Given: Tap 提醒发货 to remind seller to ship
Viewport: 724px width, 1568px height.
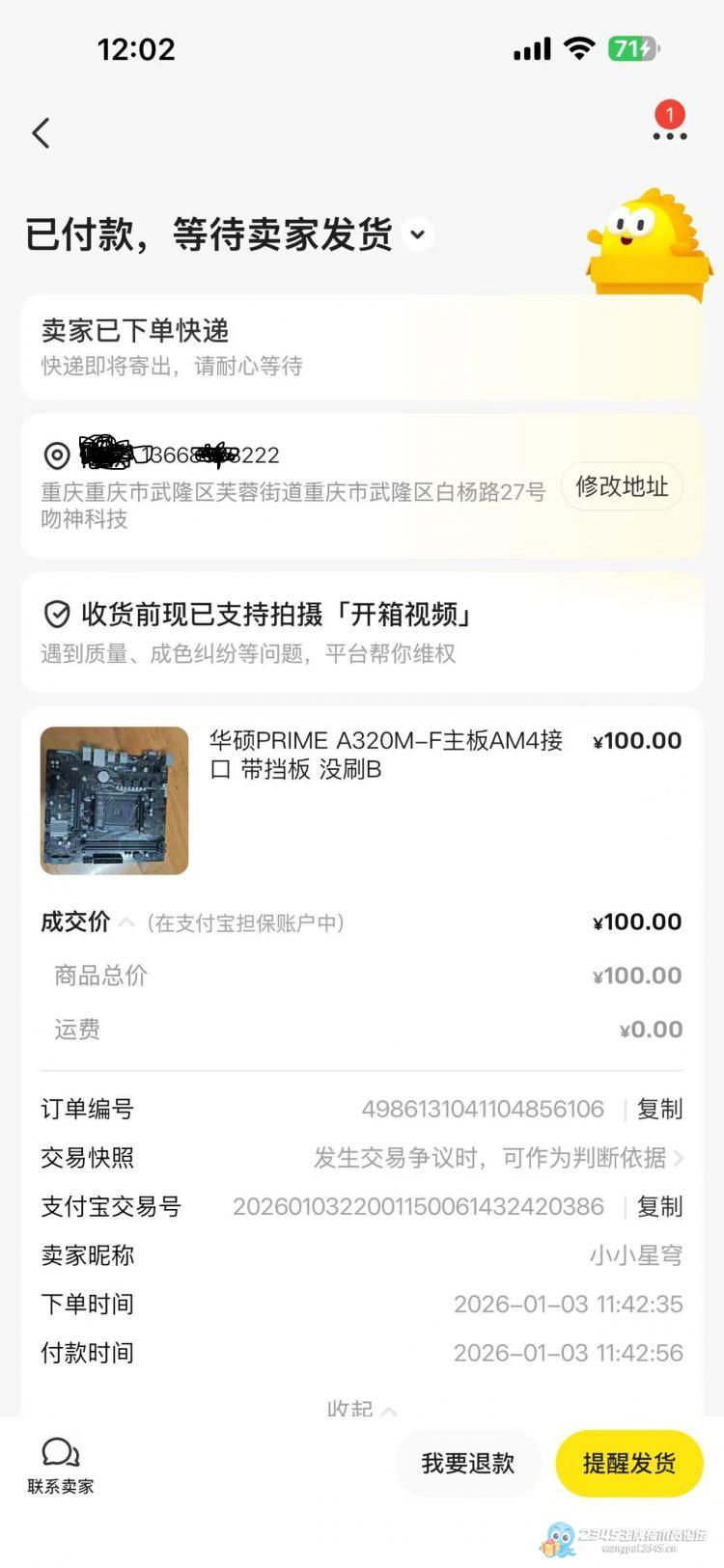Looking at the screenshot, I should pos(629,1463).
